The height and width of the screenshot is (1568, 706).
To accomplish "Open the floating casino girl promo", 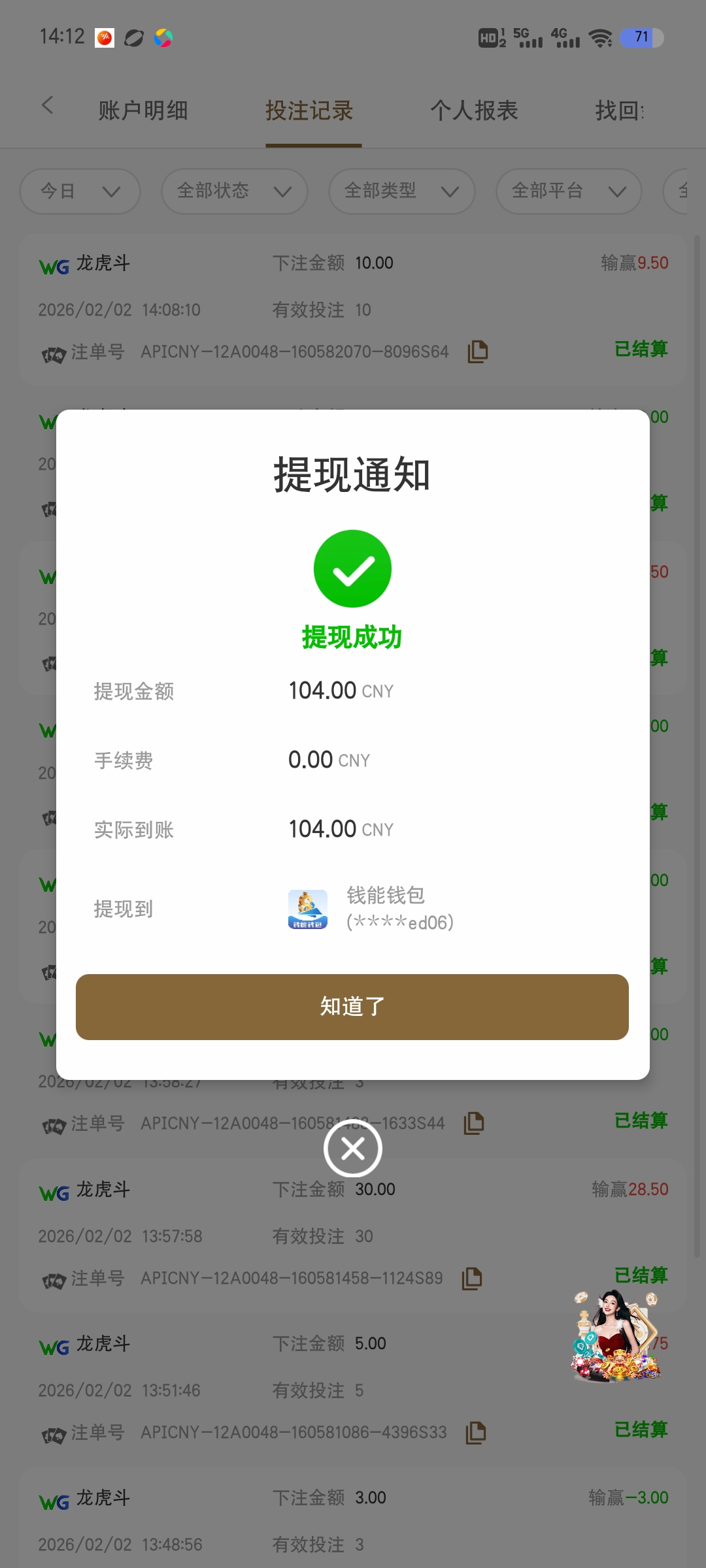I will [616, 1337].
